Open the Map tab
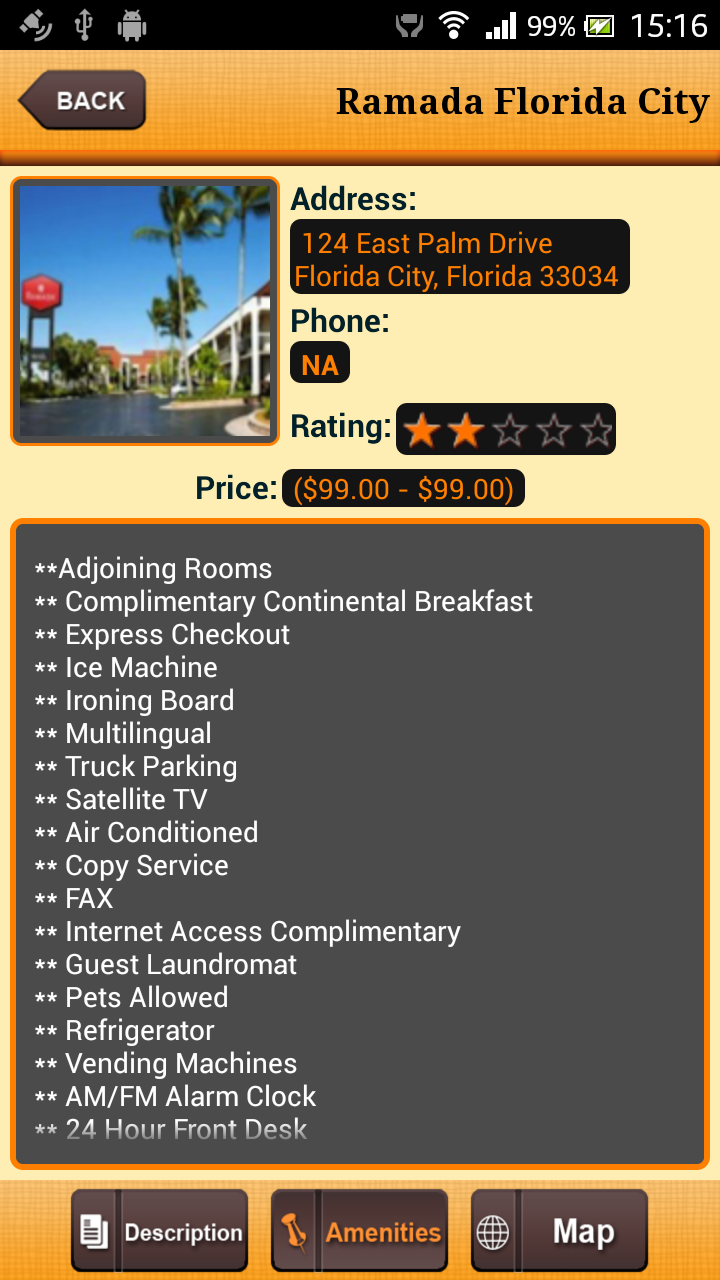 pos(560,1231)
